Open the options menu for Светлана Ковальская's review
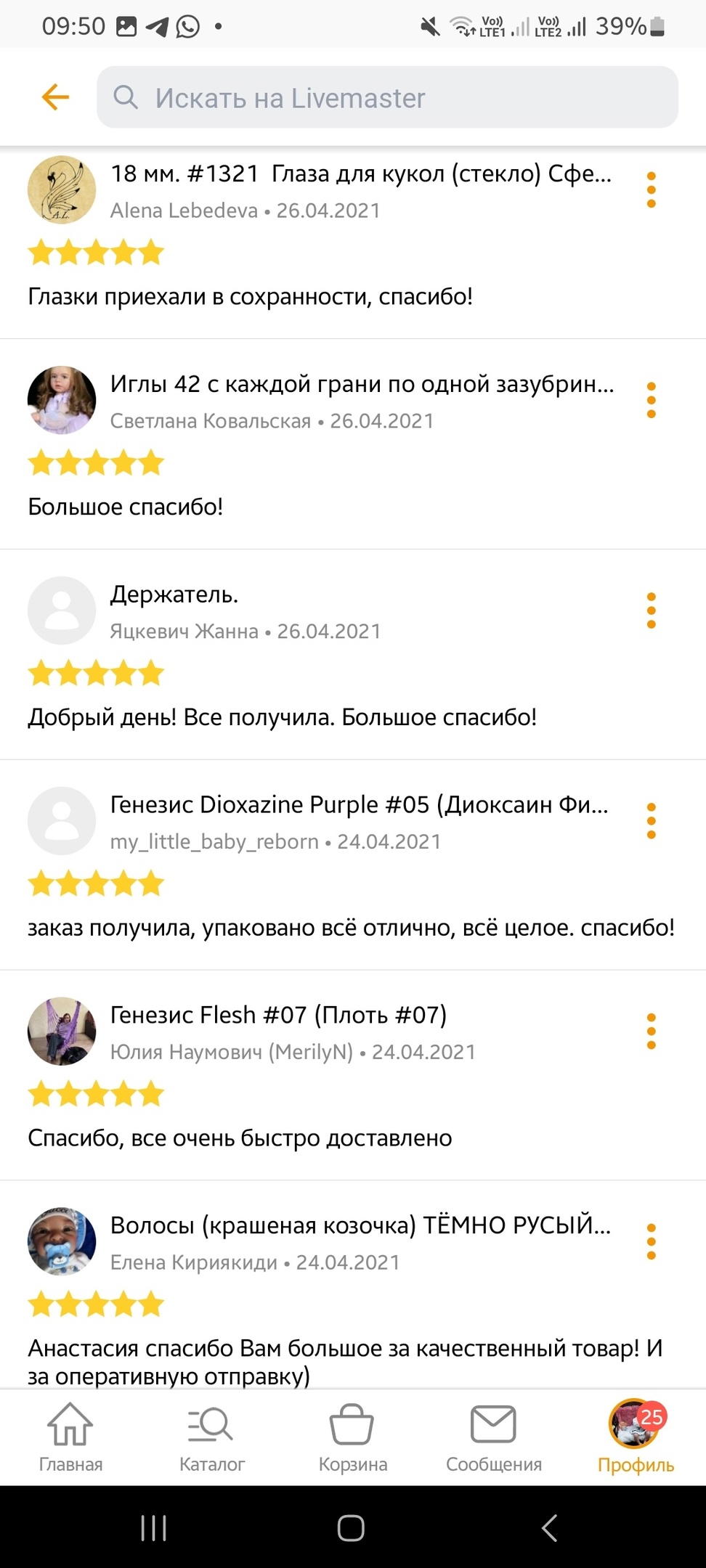Image resolution: width=706 pixels, height=1568 pixels. [651, 401]
